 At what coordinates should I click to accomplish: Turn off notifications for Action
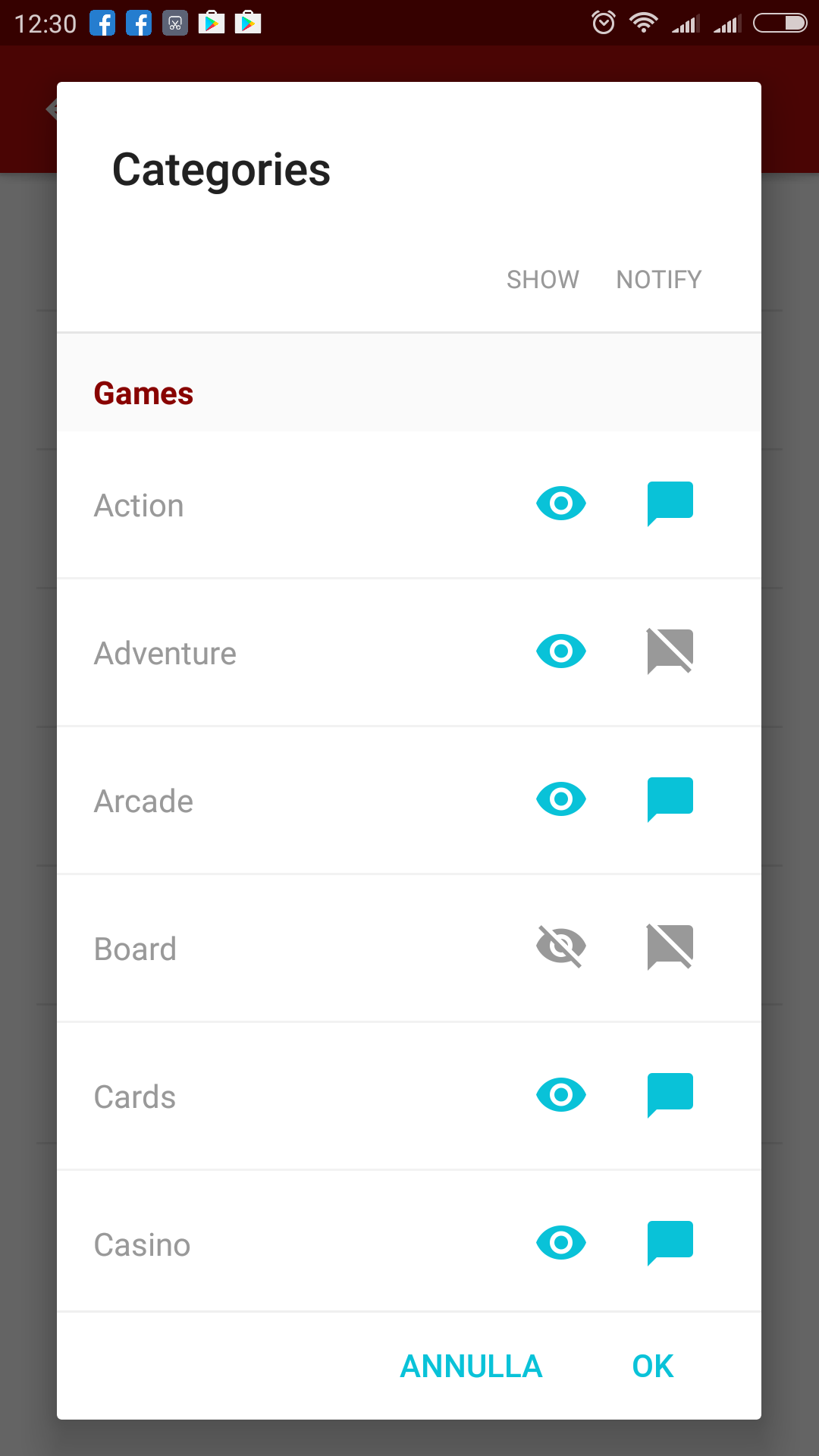pyautogui.click(x=670, y=504)
